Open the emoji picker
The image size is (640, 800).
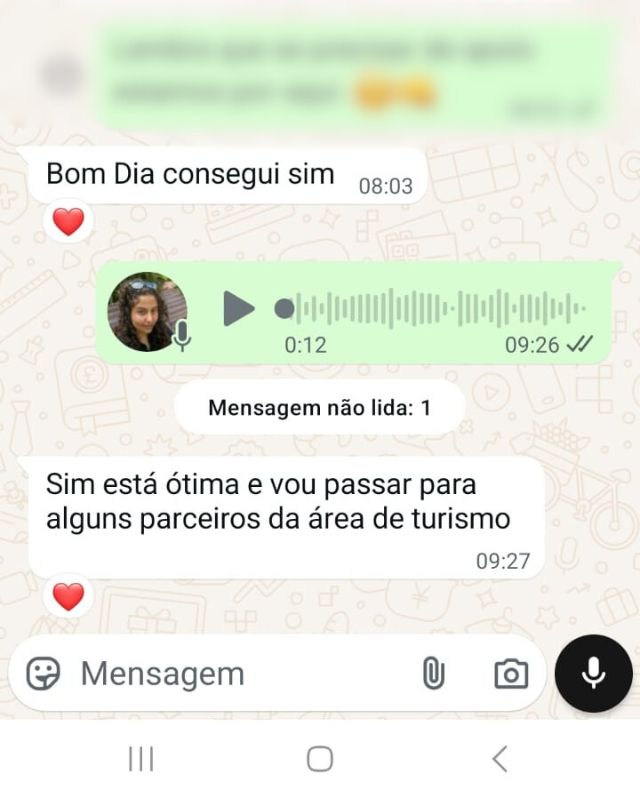pos(42,674)
